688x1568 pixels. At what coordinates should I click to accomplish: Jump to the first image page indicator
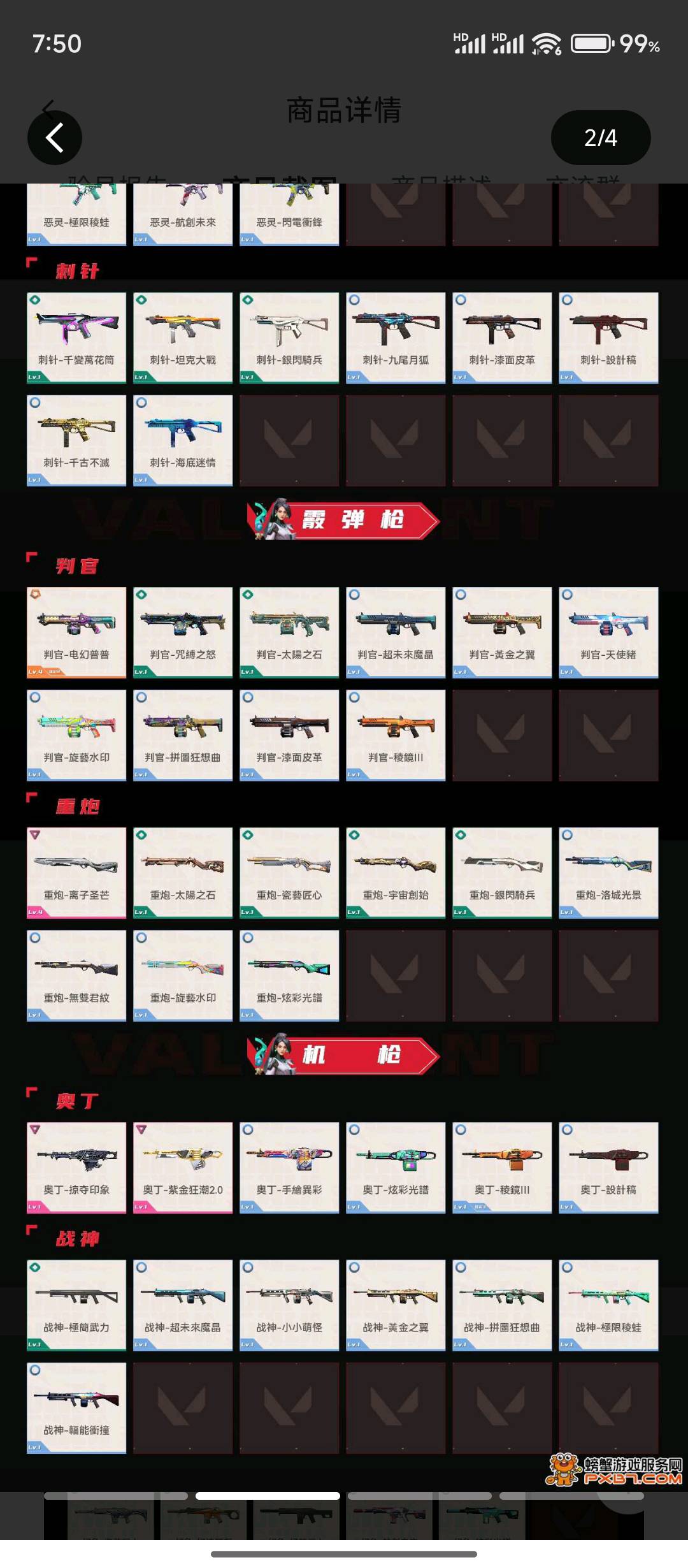tap(116, 1495)
